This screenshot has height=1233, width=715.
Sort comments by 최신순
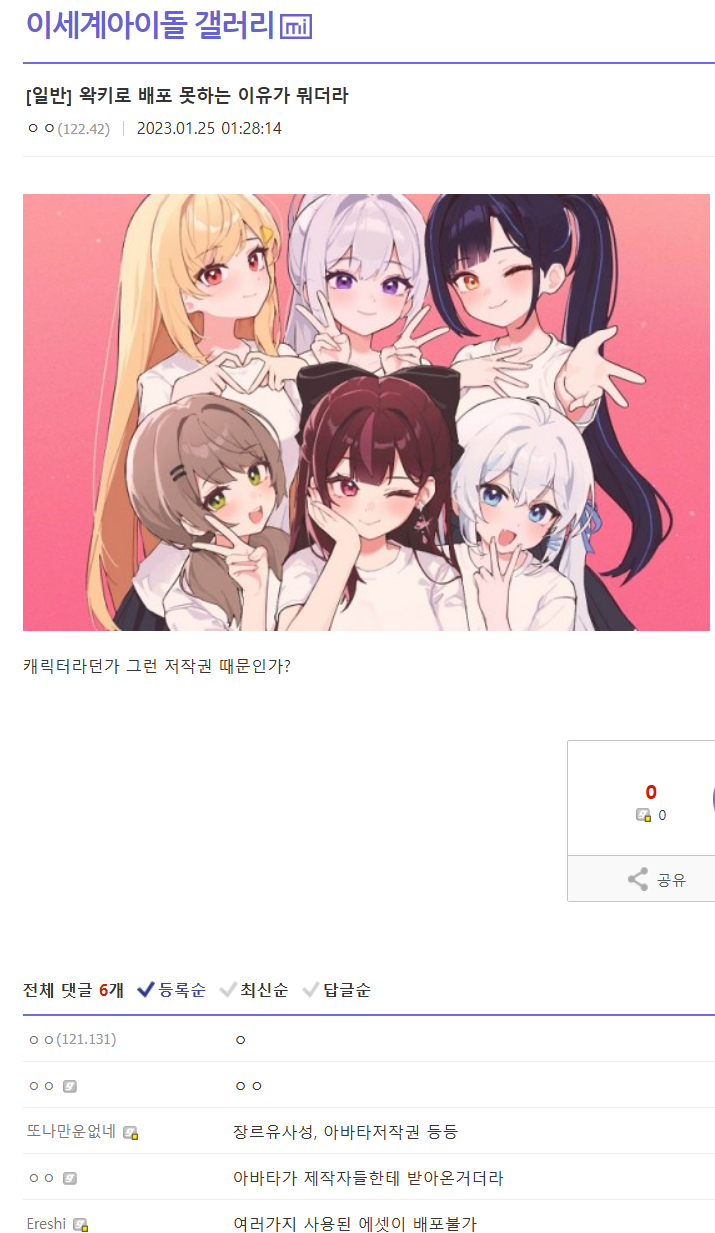[253, 990]
